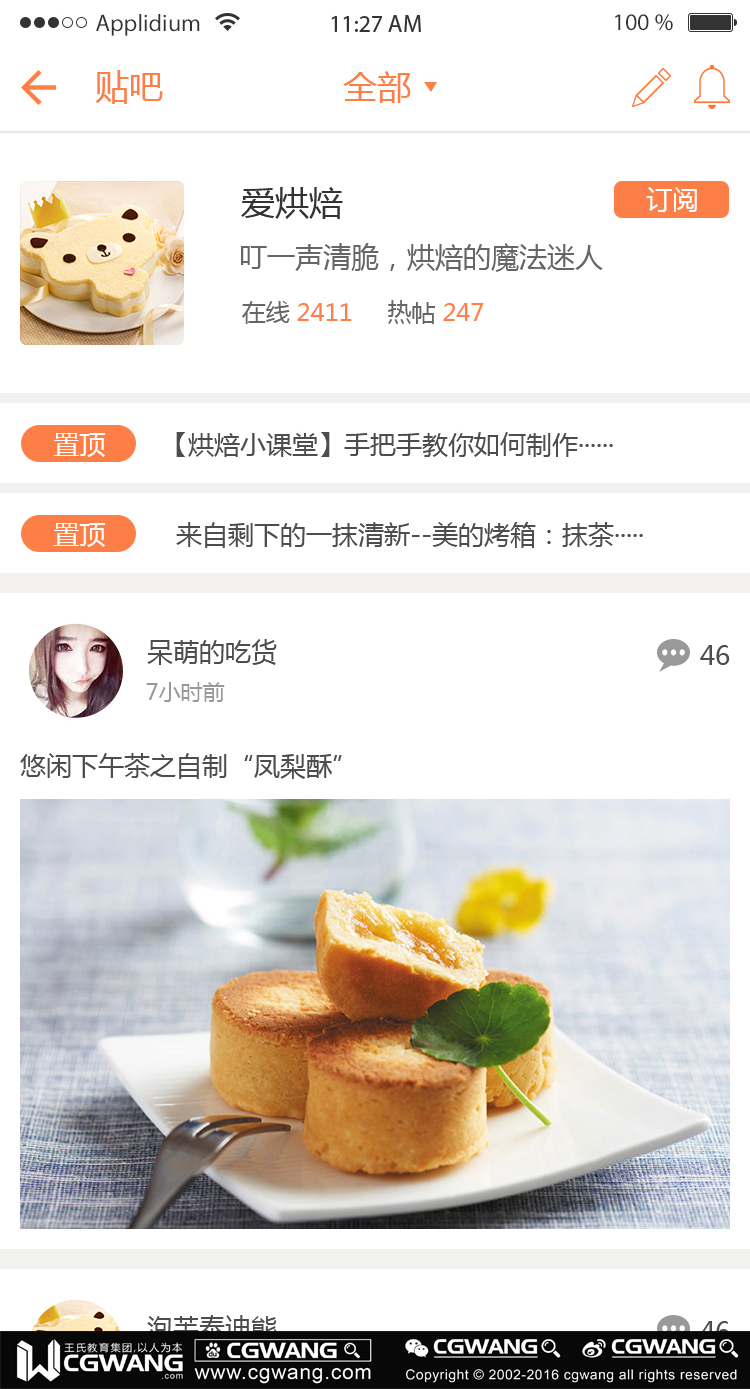Tap the 爱烘焙 bear cake thumbnail
Screen dimensions: 750x1389
point(101,262)
